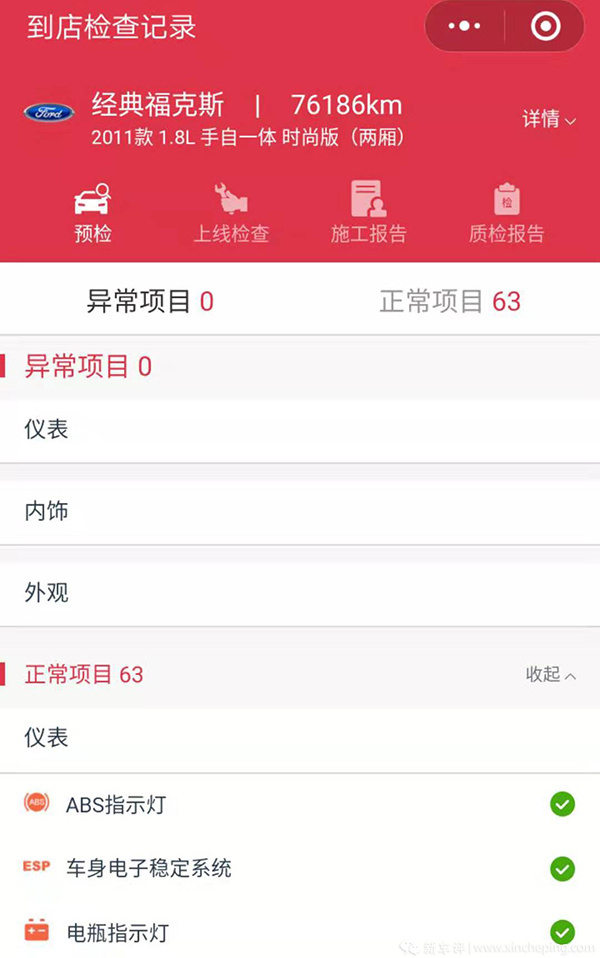This screenshot has width=600, height=958.
Task: Select the 正常项目 63 segment
Action: (450, 301)
